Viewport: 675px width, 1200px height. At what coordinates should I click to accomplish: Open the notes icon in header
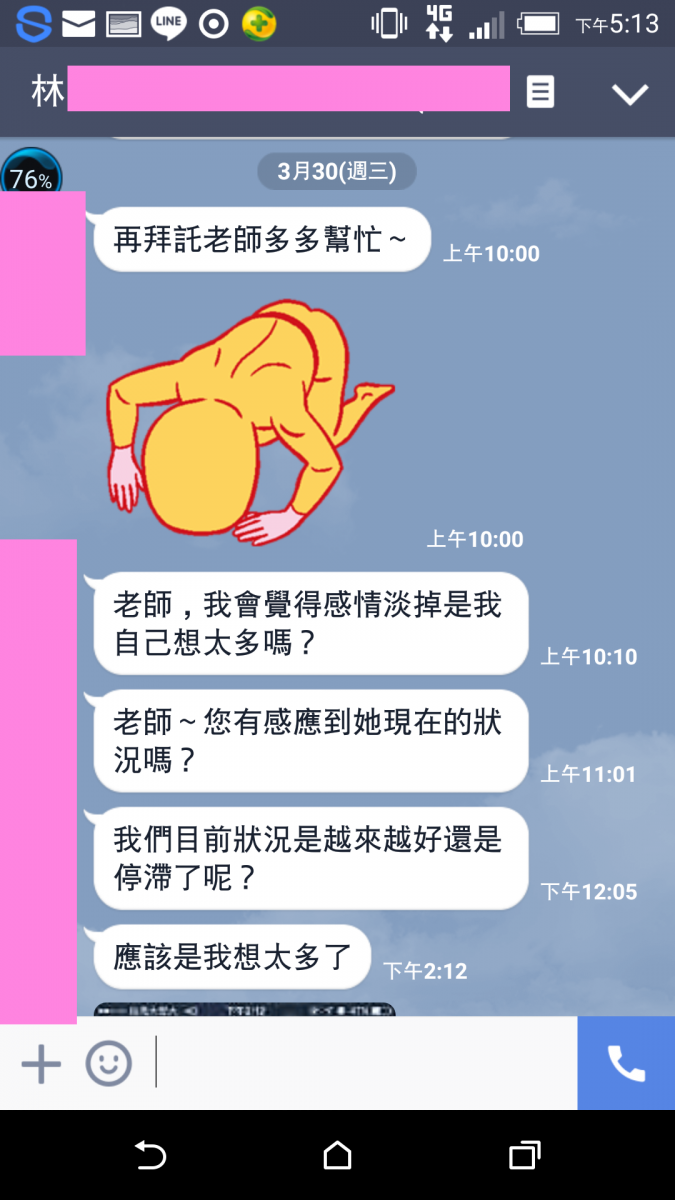[540, 93]
